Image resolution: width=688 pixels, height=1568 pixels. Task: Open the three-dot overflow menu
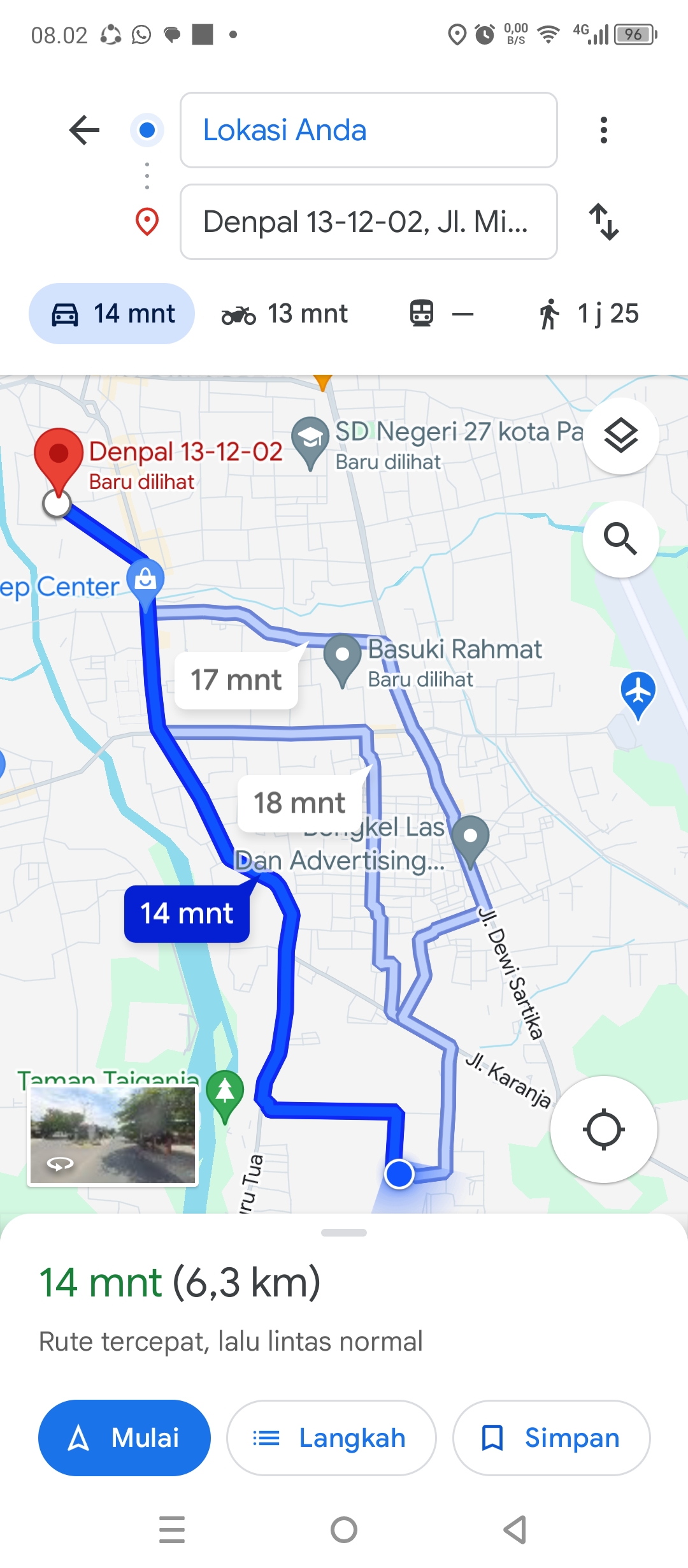(604, 130)
